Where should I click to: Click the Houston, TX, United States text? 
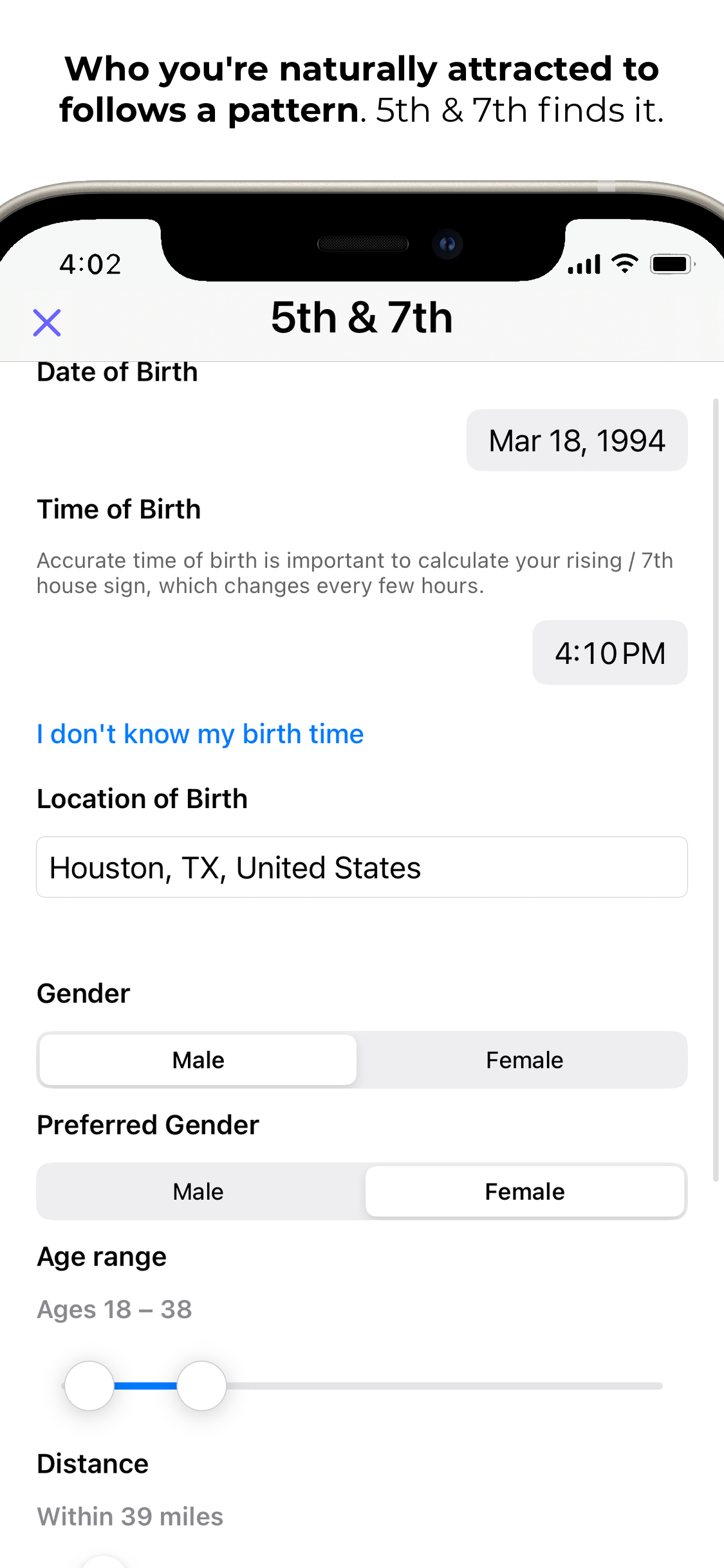click(x=236, y=867)
